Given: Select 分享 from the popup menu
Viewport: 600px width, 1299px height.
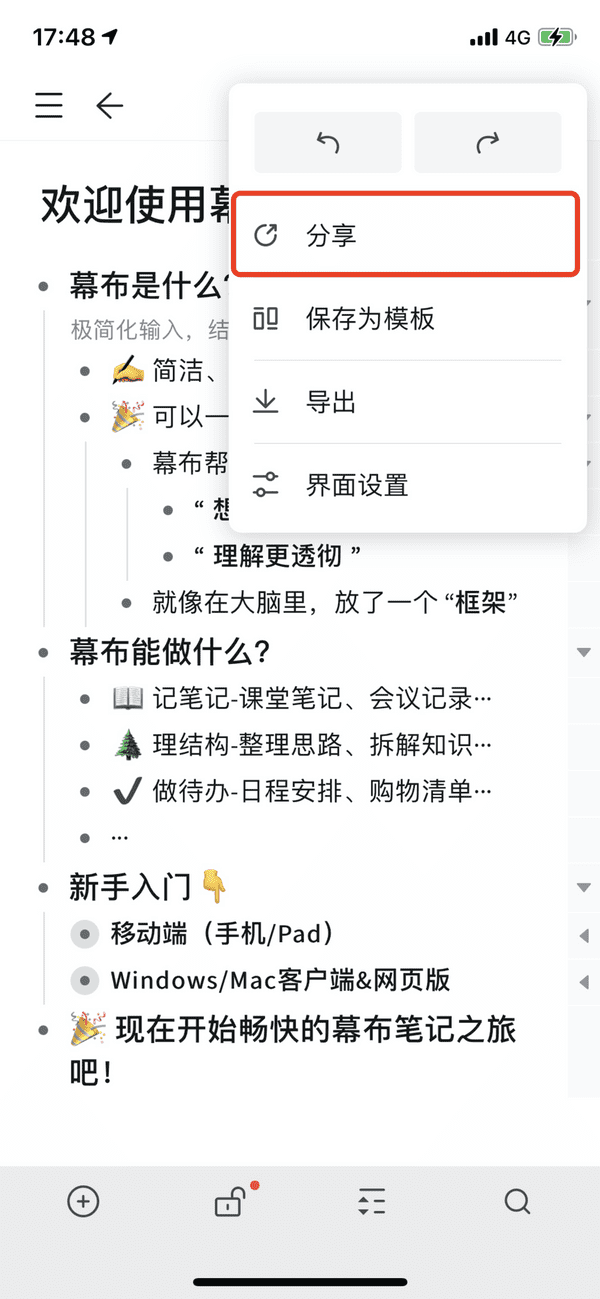Looking at the screenshot, I should pyautogui.click(x=406, y=236).
